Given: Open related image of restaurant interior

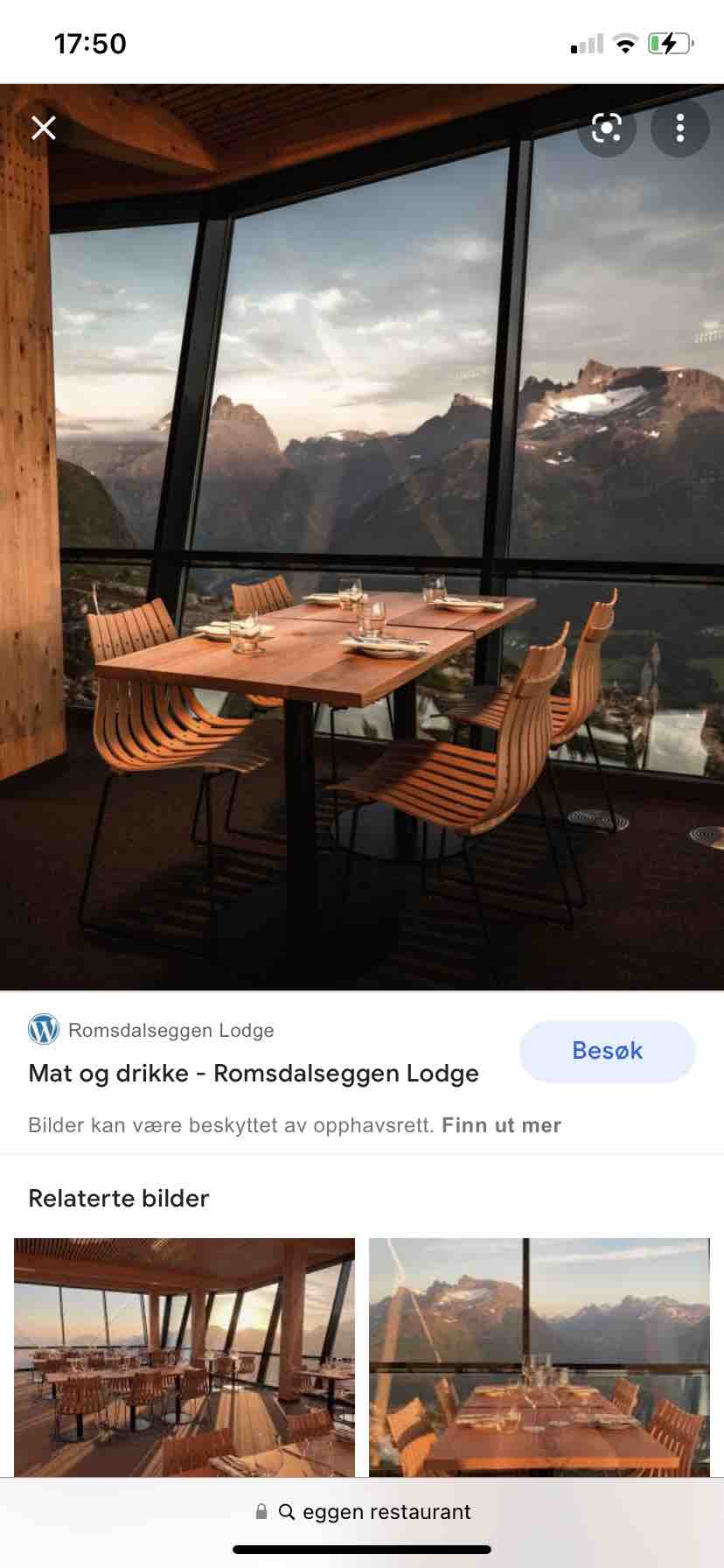Looking at the screenshot, I should click(x=184, y=1356).
